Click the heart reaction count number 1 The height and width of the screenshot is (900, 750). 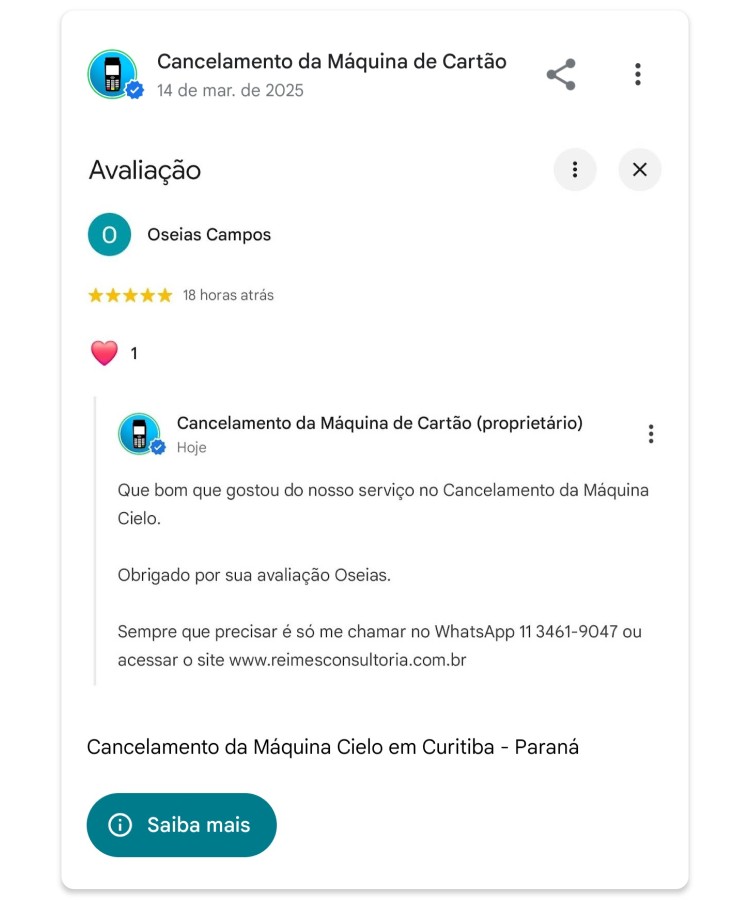pos(135,351)
